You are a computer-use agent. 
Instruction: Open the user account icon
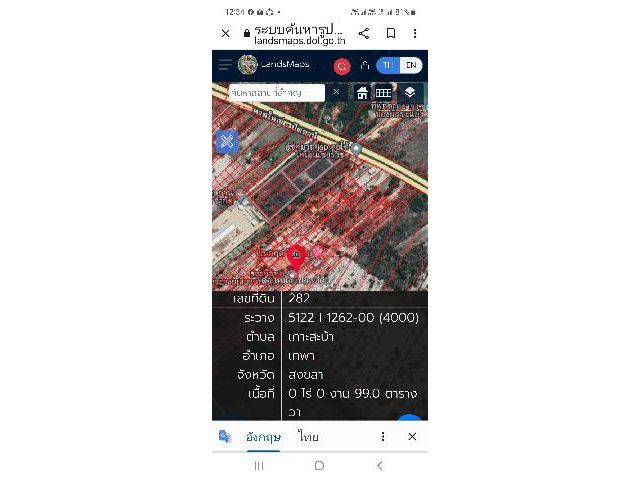pyautogui.click(x=365, y=66)
